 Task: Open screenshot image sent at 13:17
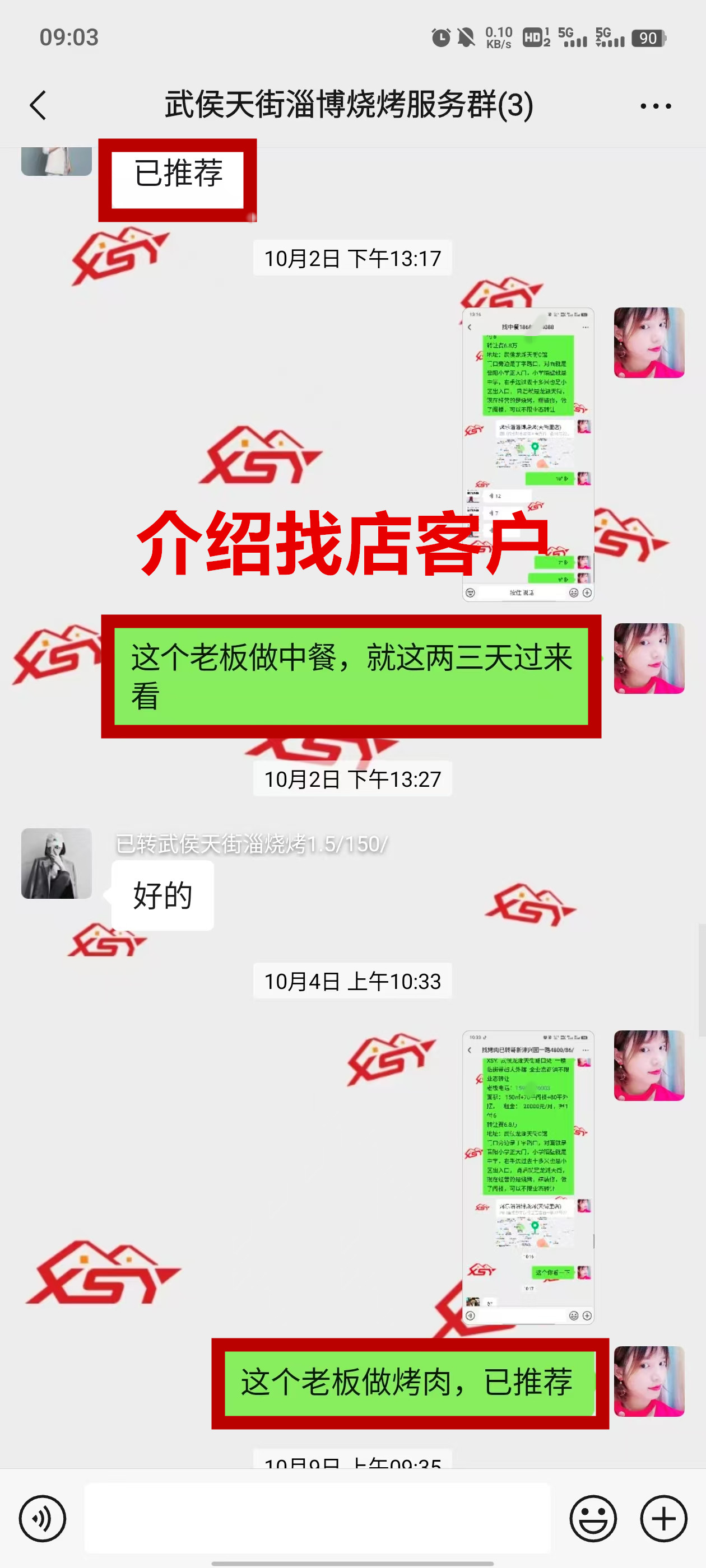tap(527, 454)
